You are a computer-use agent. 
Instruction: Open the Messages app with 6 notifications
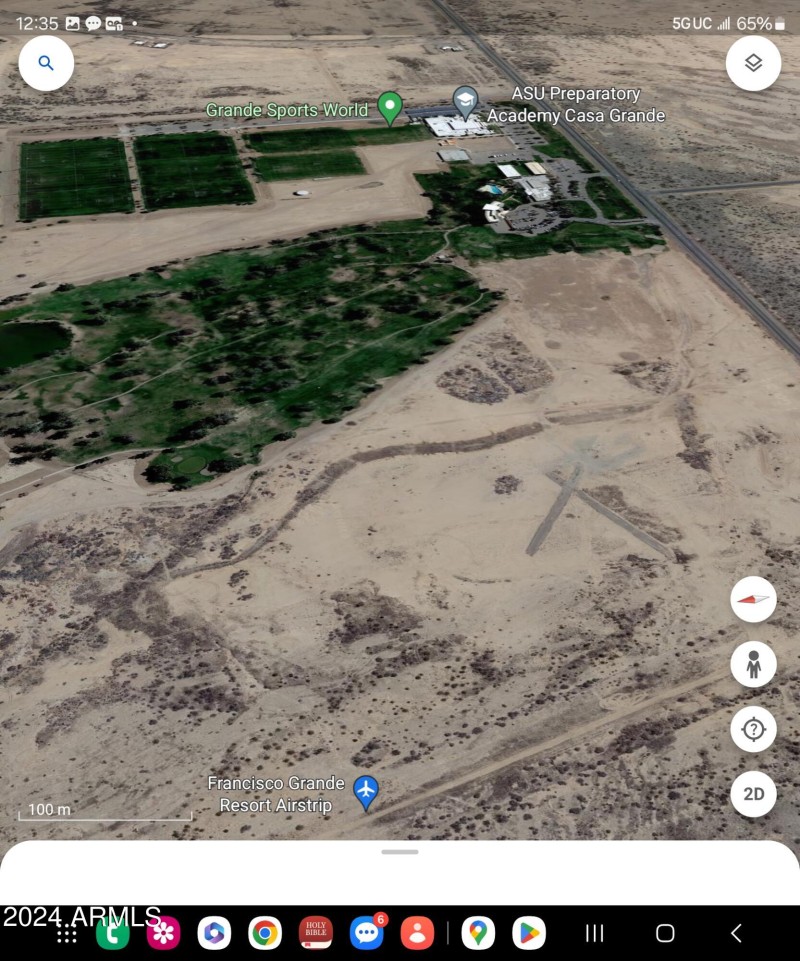pos(367,933)
